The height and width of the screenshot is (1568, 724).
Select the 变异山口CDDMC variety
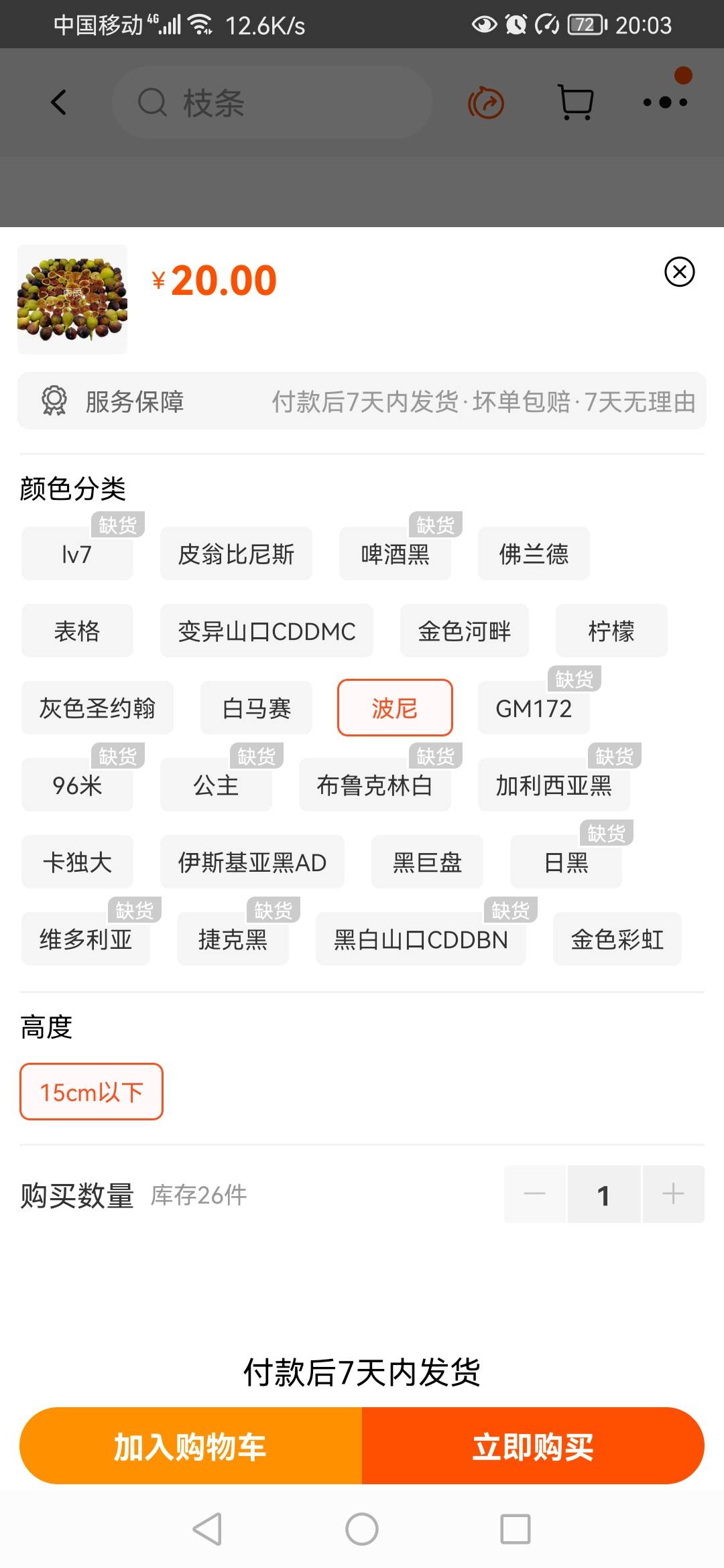266,631
